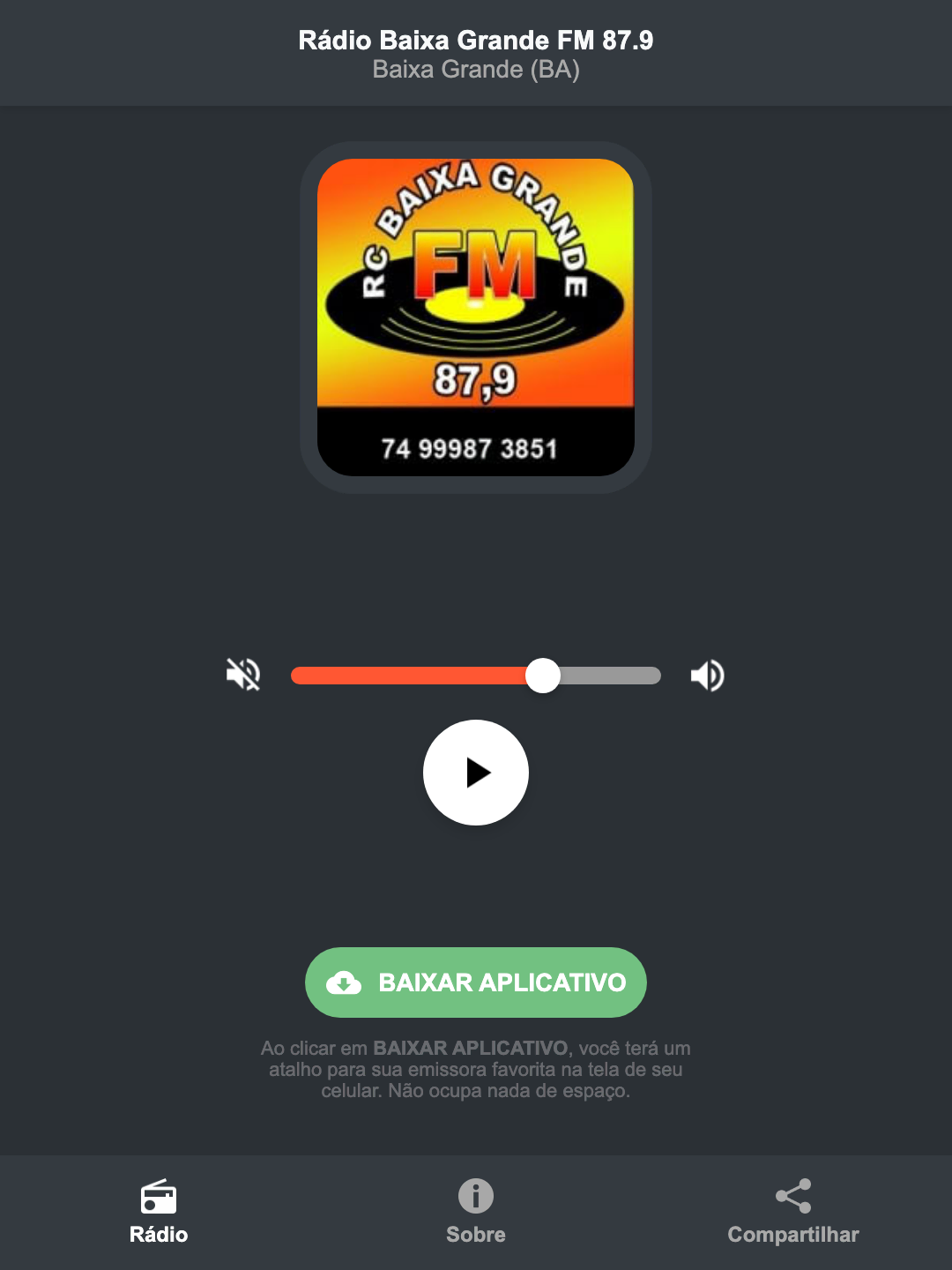Open the RC Baixa Grande FM logo
Screen dimensions: 952x1270
pos(475,313)
